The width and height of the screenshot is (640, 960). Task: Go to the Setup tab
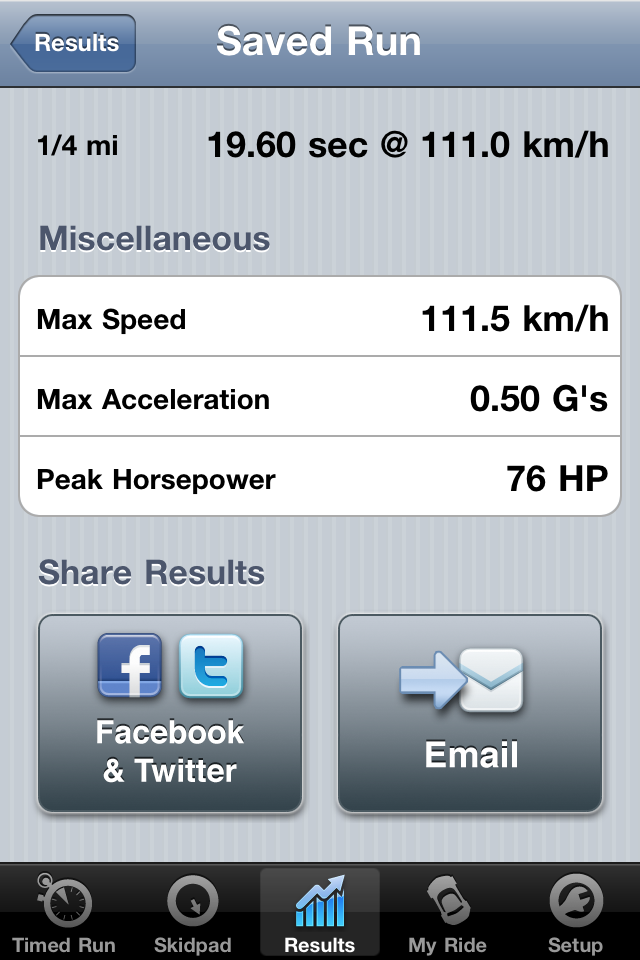pos(575,914)
